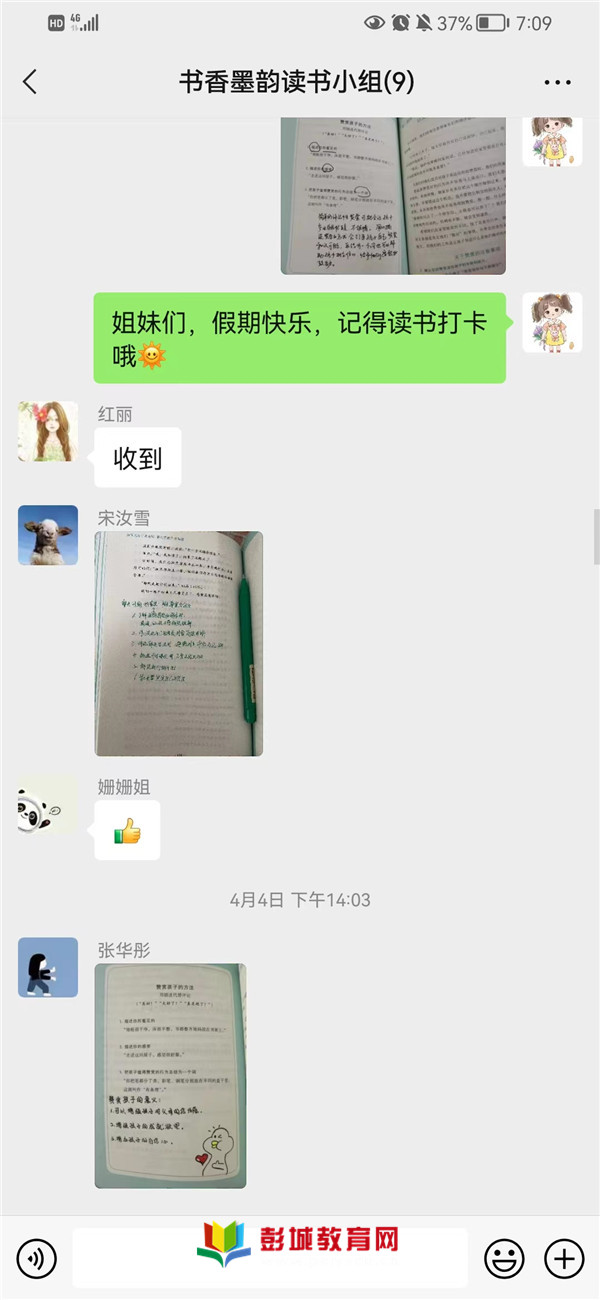Open 张华彤's profile avatar
Screen dimensions: 600x1300
pyautogui.click(x=48, y=967)
